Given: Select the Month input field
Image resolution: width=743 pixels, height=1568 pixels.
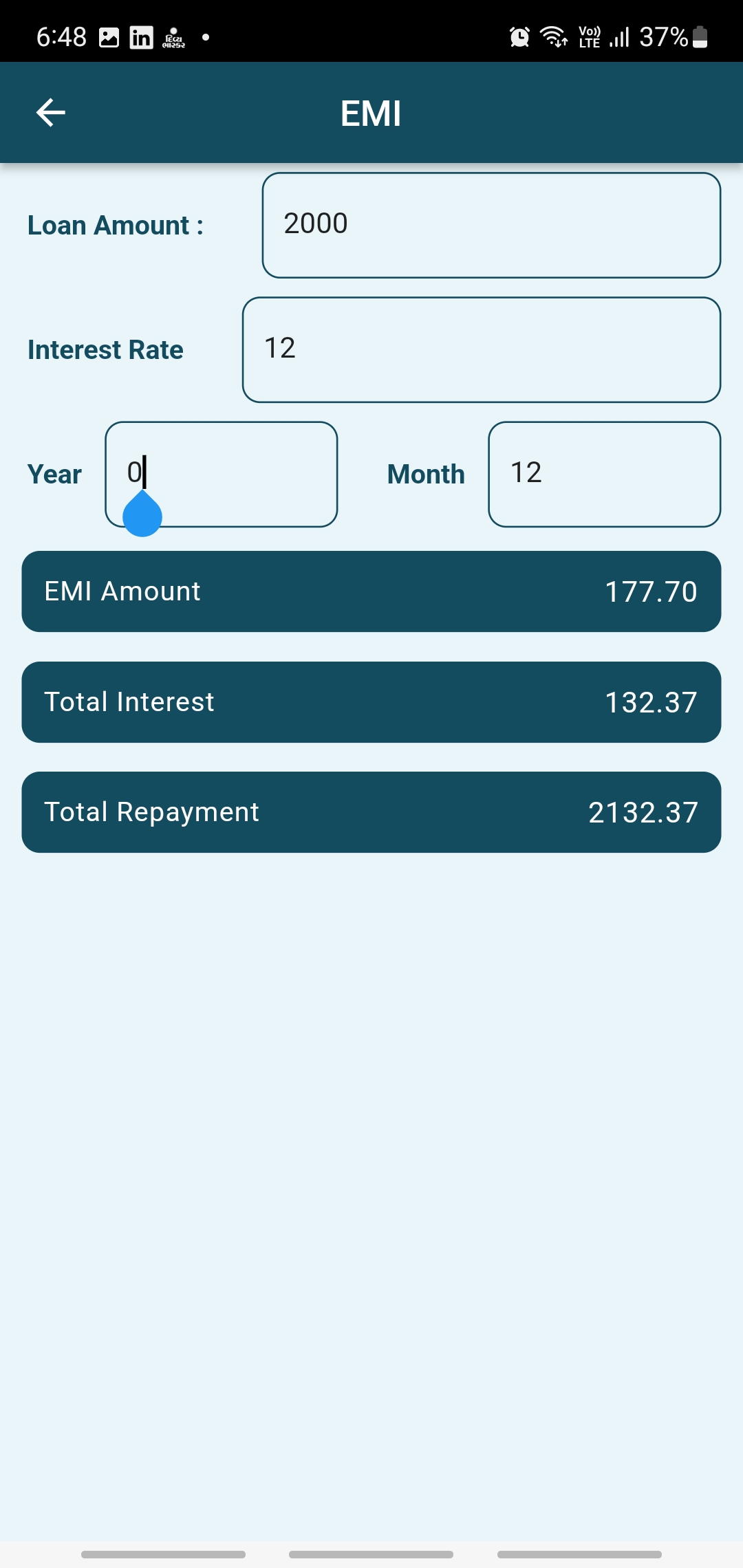Looking at the screenshot, I should 604,474.
